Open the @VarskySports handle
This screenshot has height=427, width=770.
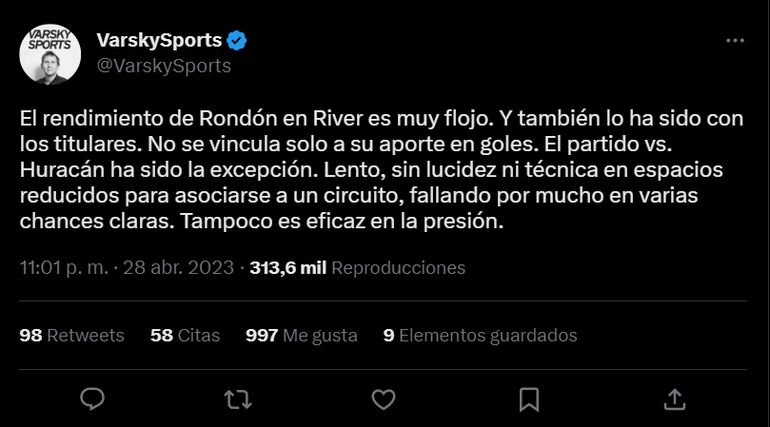(x=163, y=66)
